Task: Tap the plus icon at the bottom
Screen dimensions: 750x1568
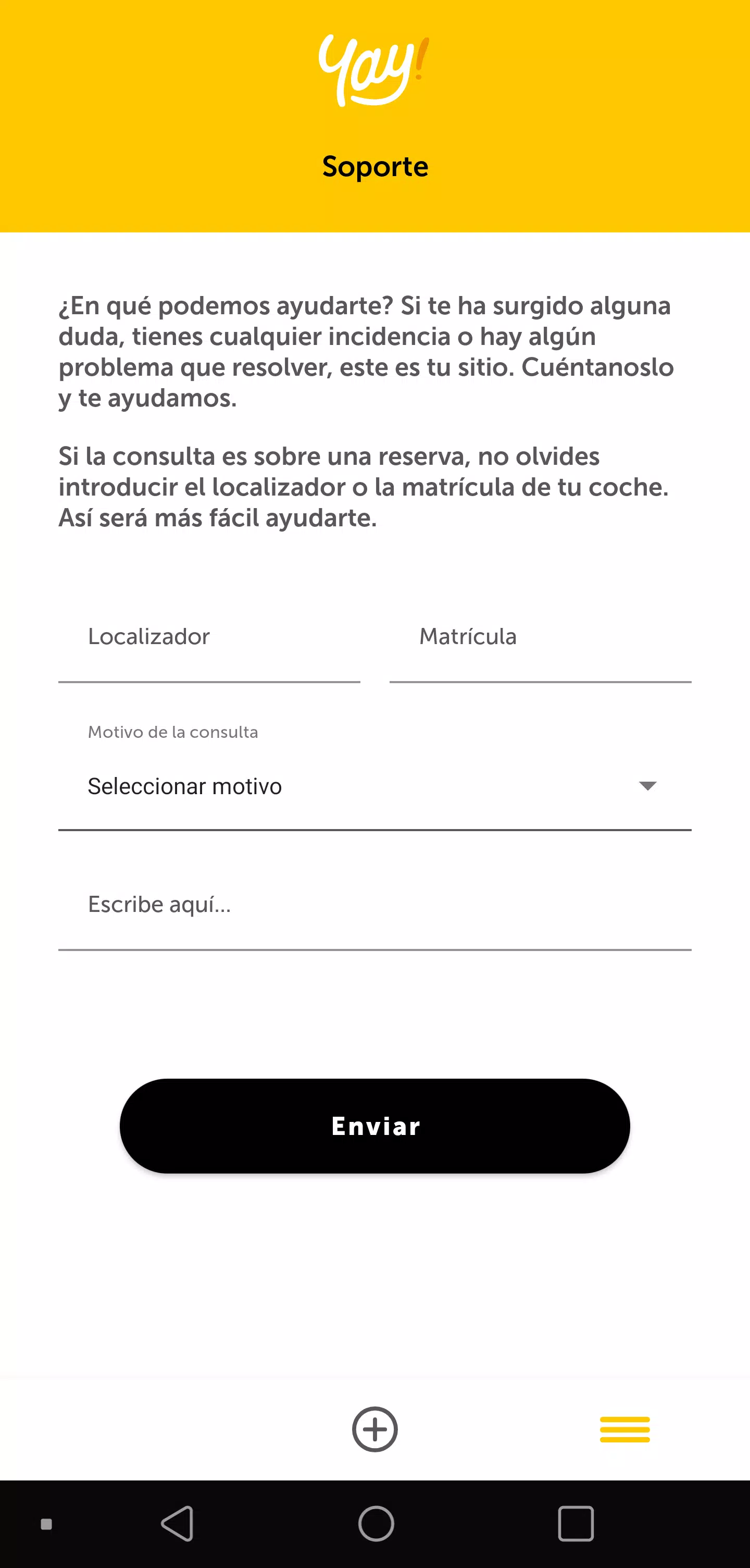Action: pos(374,1429)
